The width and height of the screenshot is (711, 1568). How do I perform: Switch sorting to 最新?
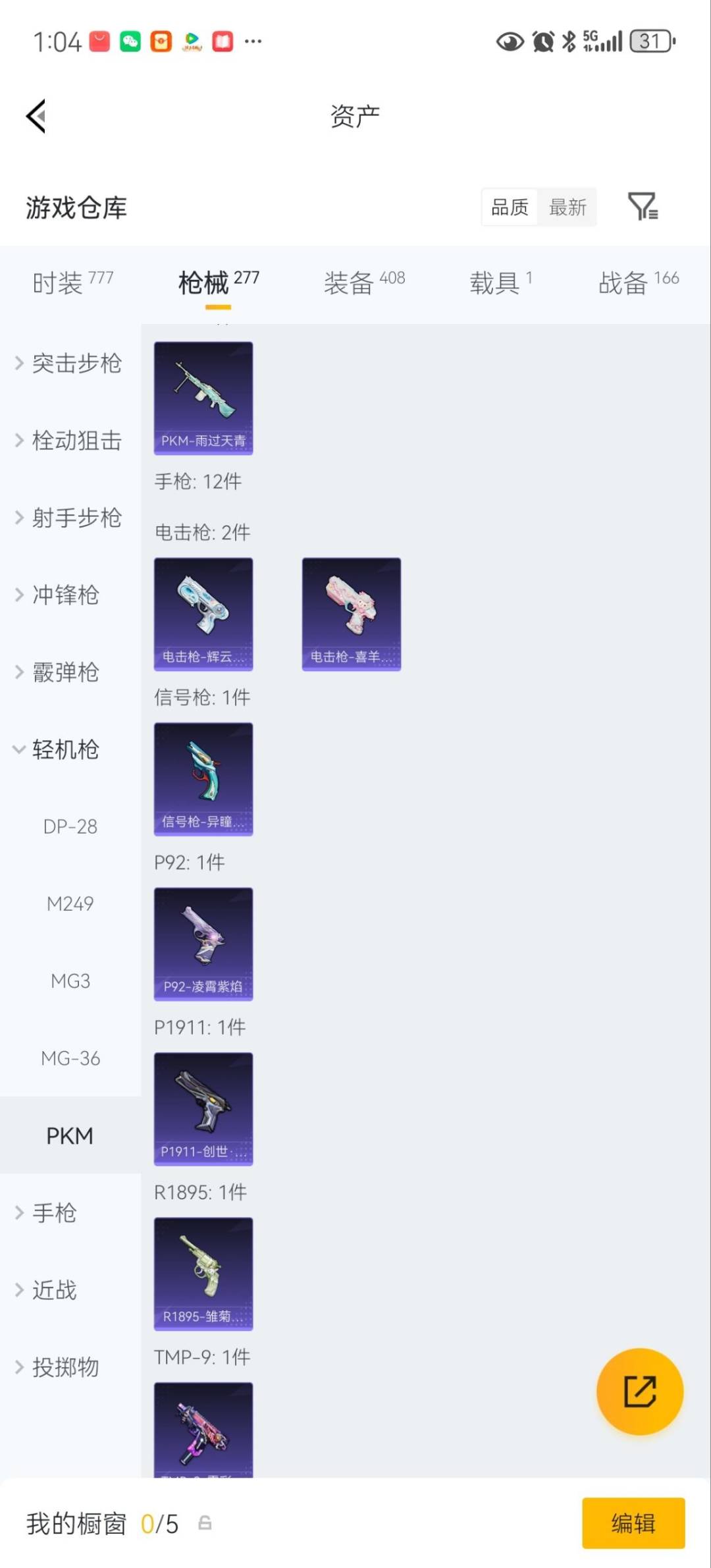(x=567, y=207)
